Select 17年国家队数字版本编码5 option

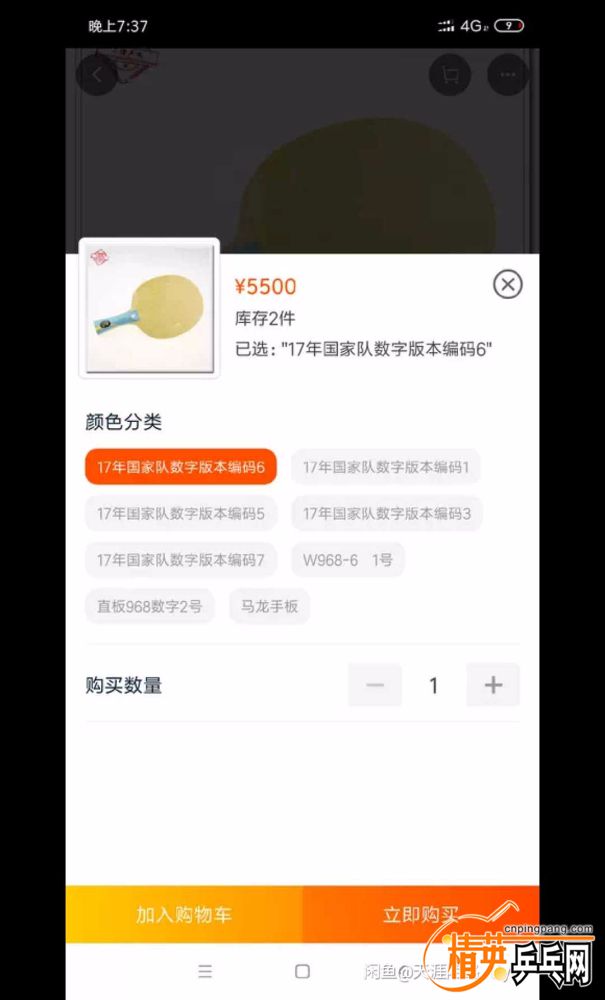coord(180,514)
